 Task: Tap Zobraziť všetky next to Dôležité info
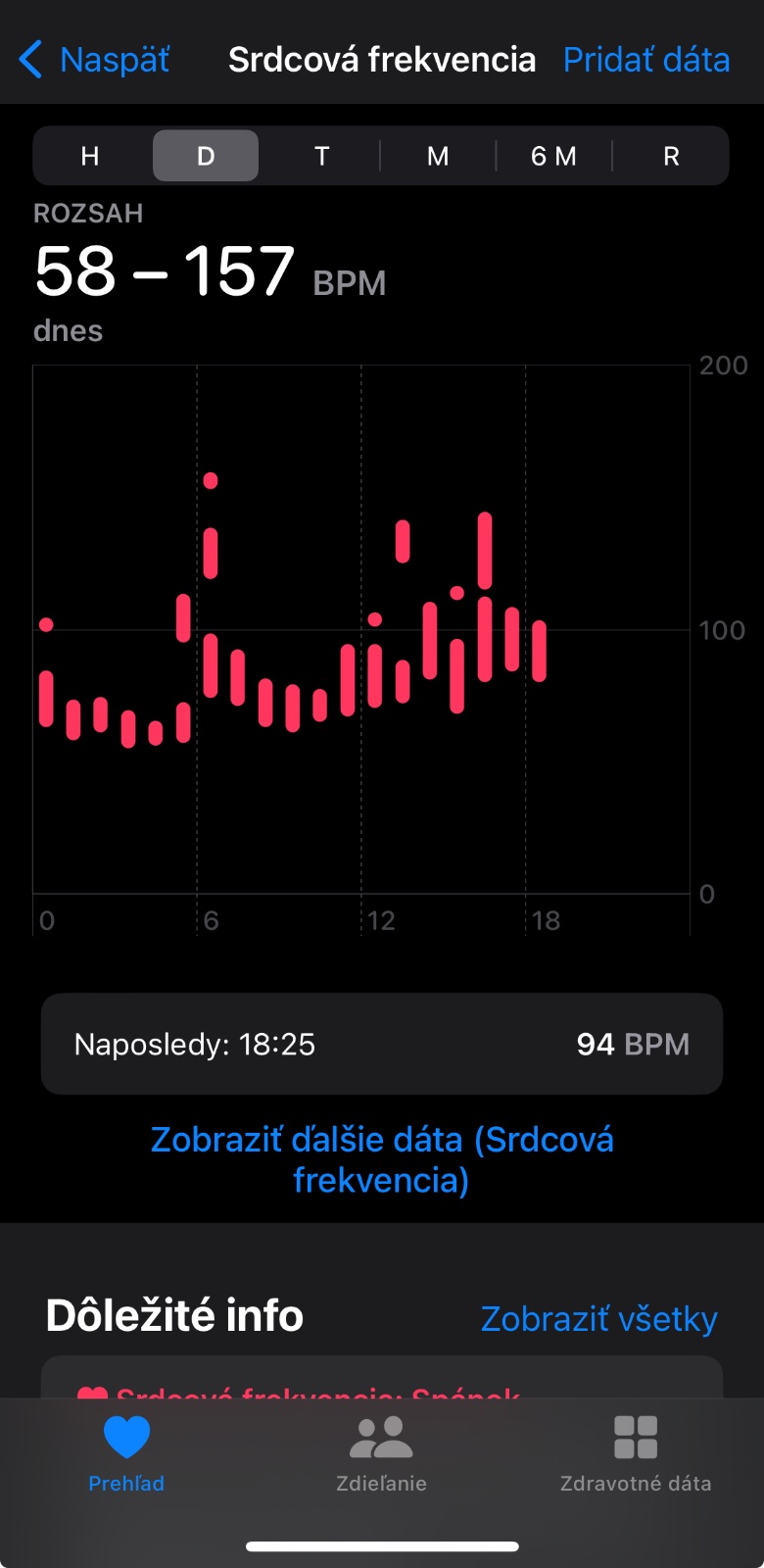pyautogui.click(x=598, y=1319)
